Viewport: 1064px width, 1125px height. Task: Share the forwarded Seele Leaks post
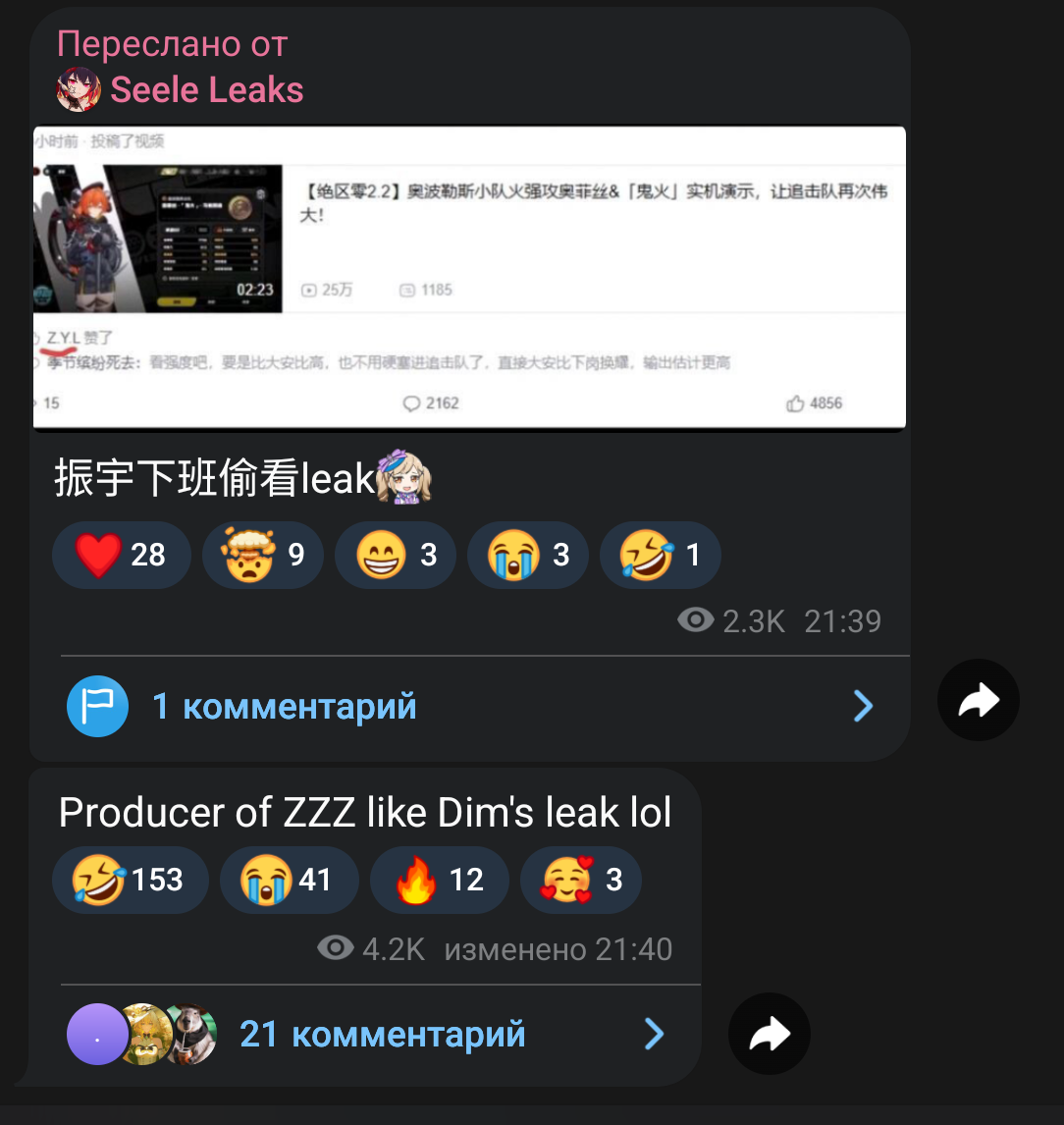pyautogui.click(x=978, y=700)
